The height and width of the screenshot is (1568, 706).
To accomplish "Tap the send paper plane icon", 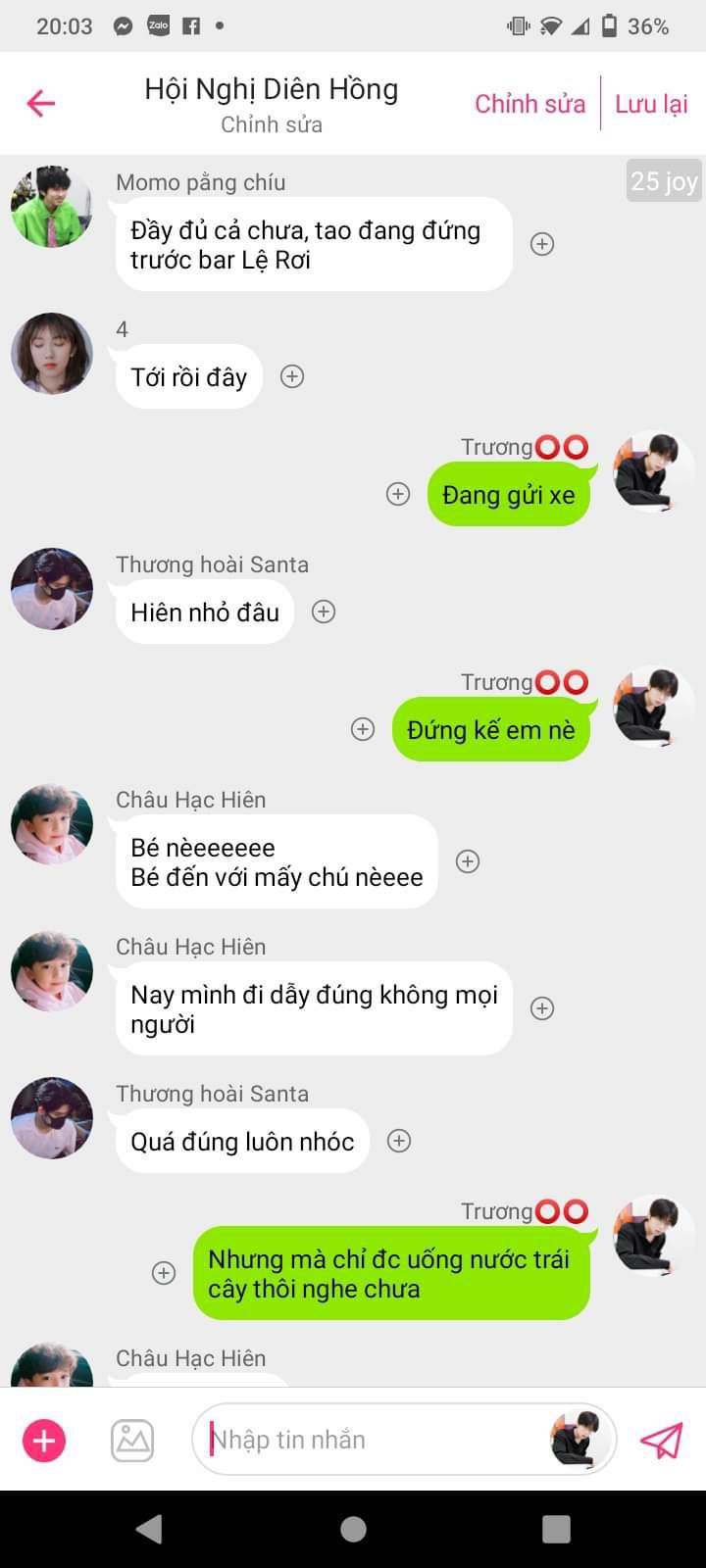I will click(x=661, y=1440).
